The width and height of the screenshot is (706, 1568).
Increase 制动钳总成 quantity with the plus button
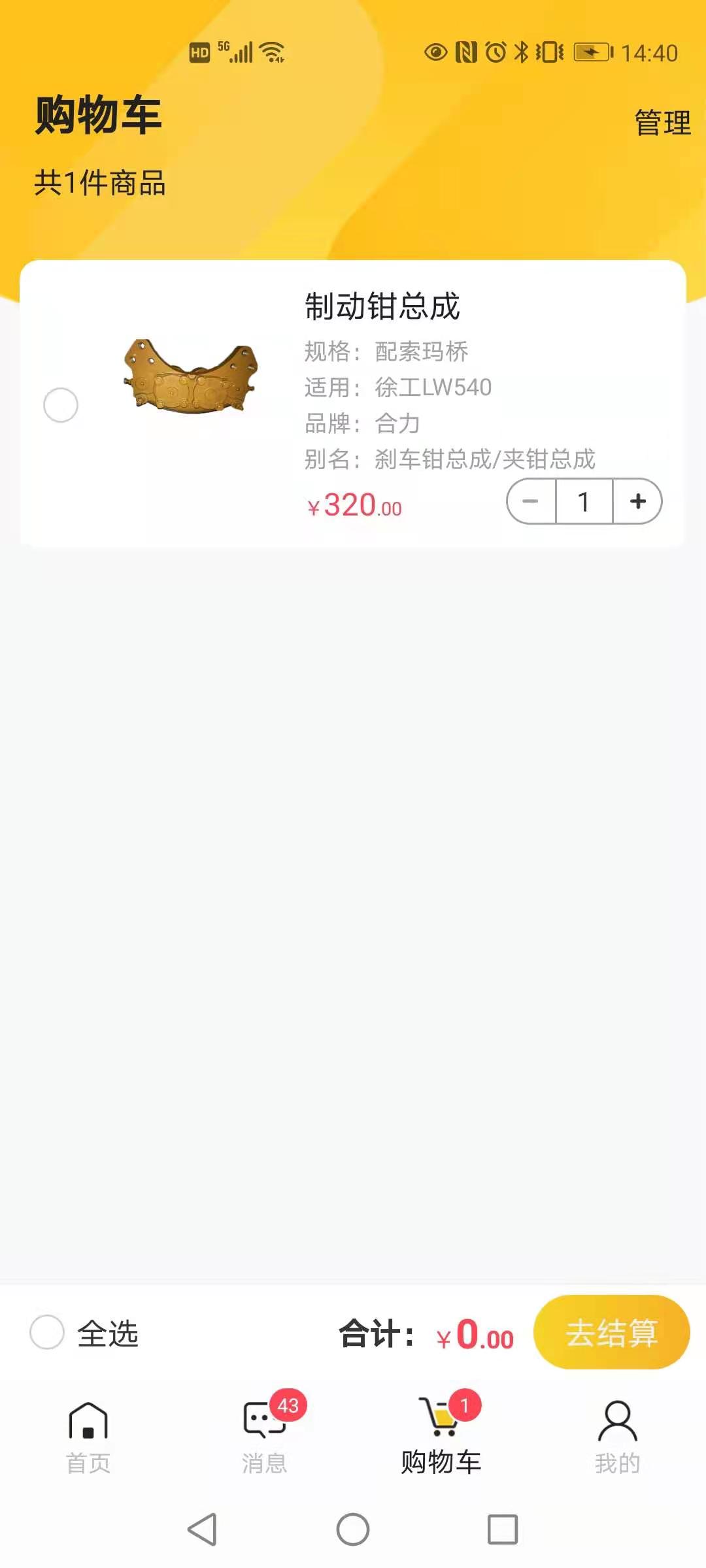pos(637,502)
